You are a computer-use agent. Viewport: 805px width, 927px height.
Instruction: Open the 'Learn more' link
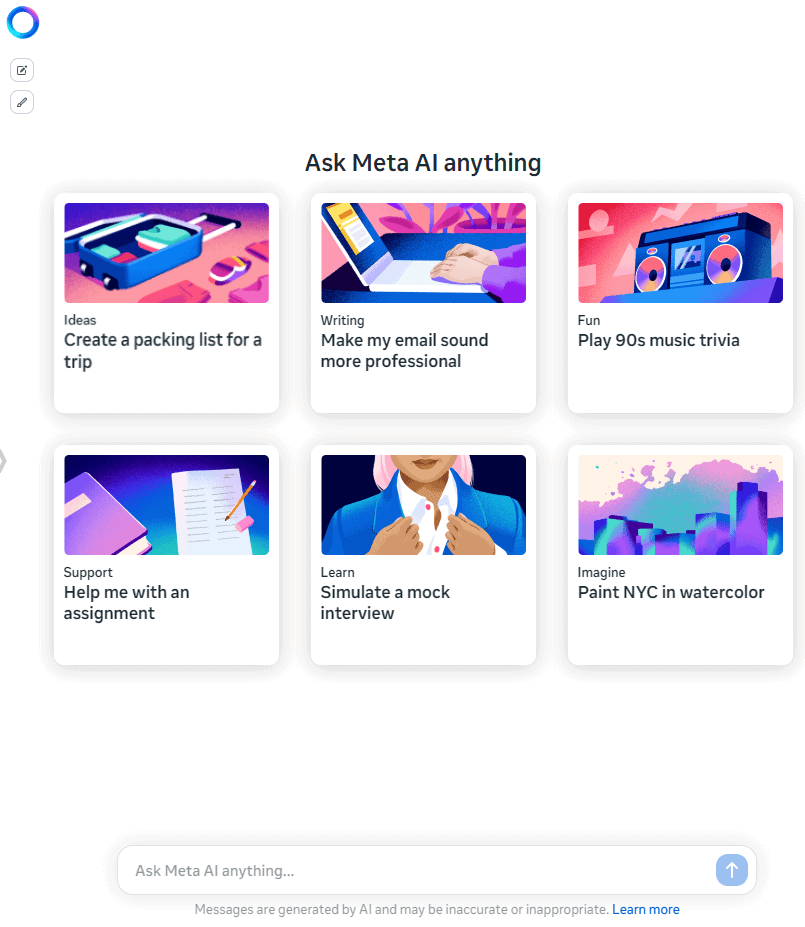pos(646,910)
